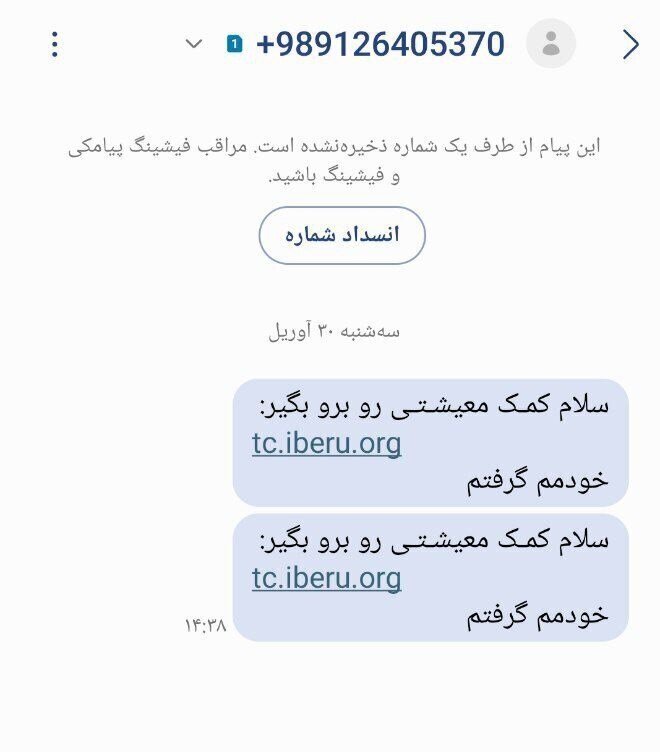Open the tc.iberu.org link in the first message
This screenshot has width=660, height=752.
click(327, 444)
